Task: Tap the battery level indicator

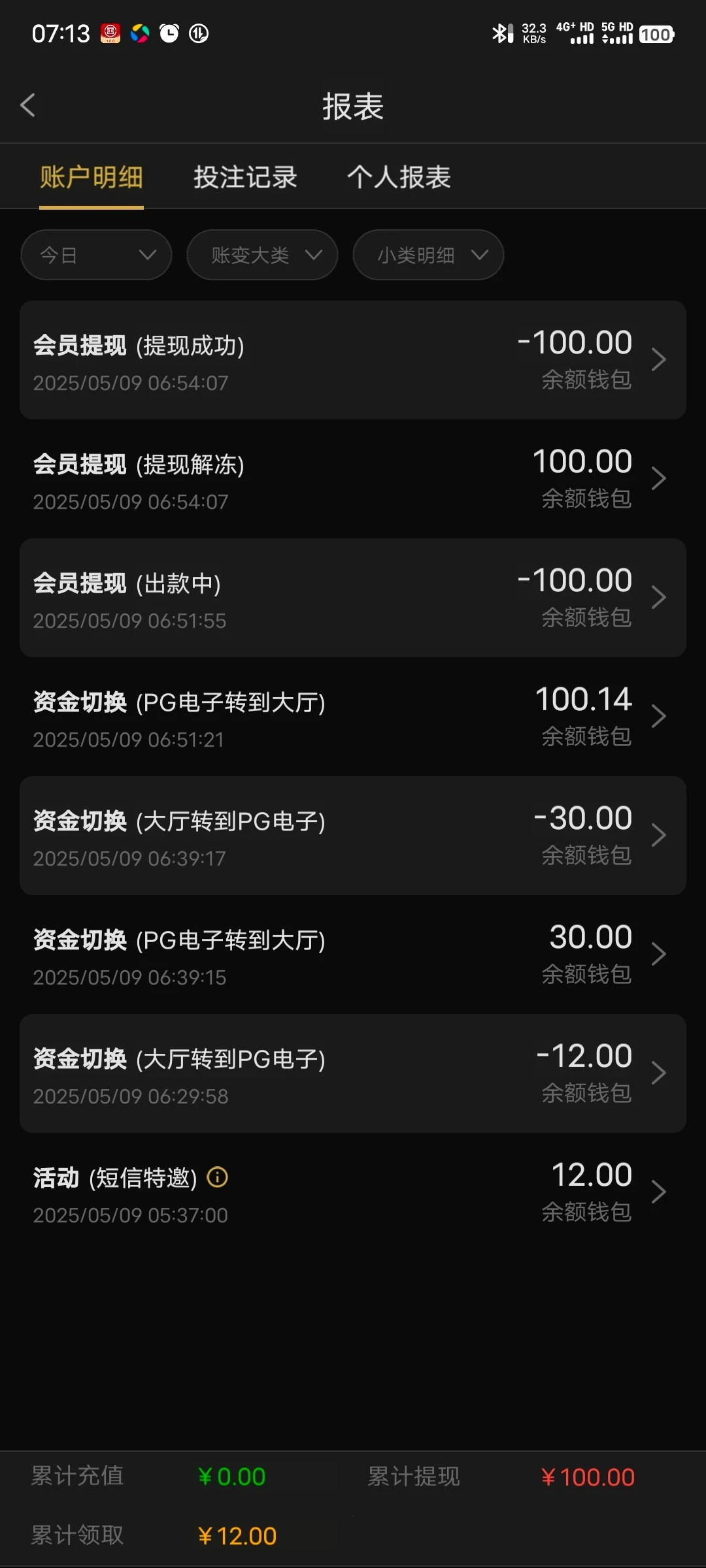Action: coord(656,34)
